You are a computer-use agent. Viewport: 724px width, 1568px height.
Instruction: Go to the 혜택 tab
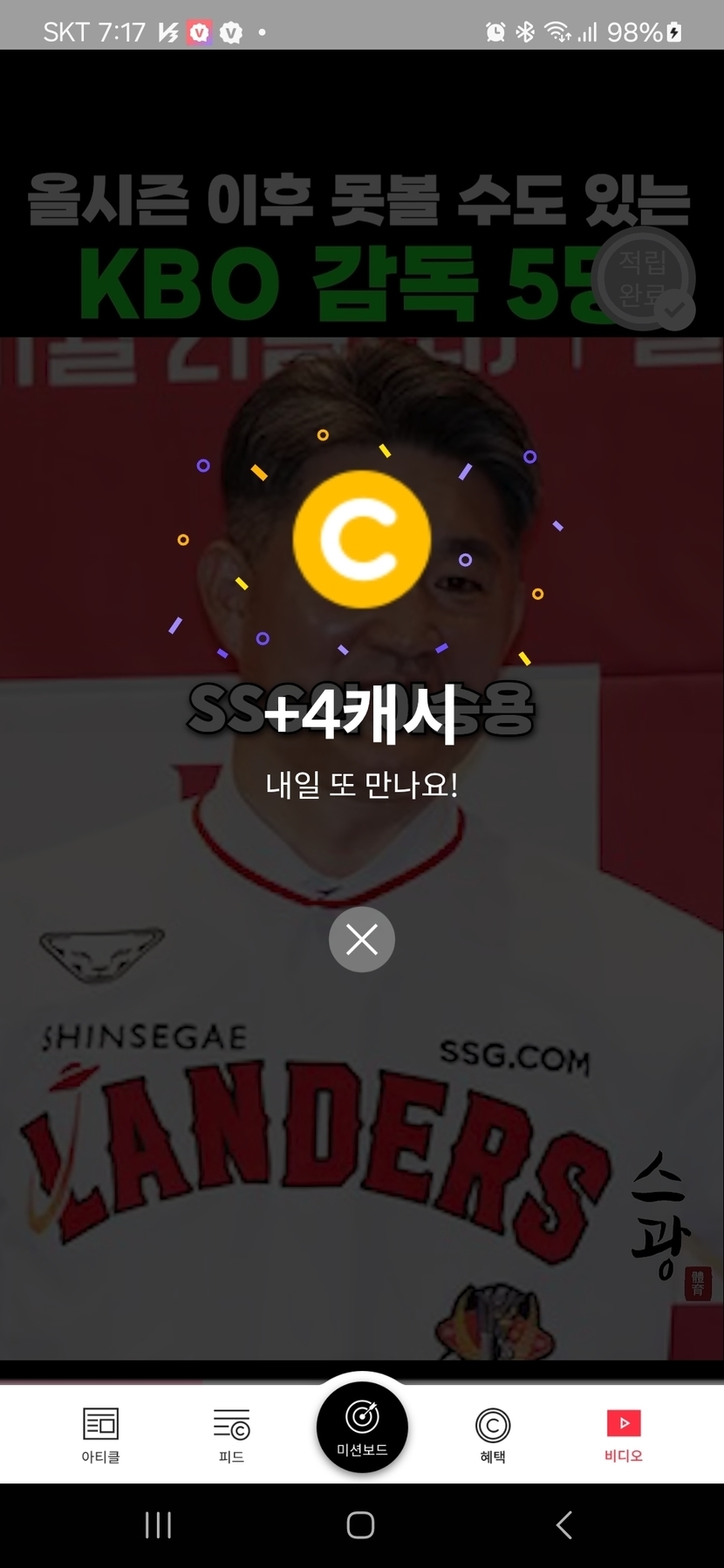pyautogui.click(x=493, y=1433)
